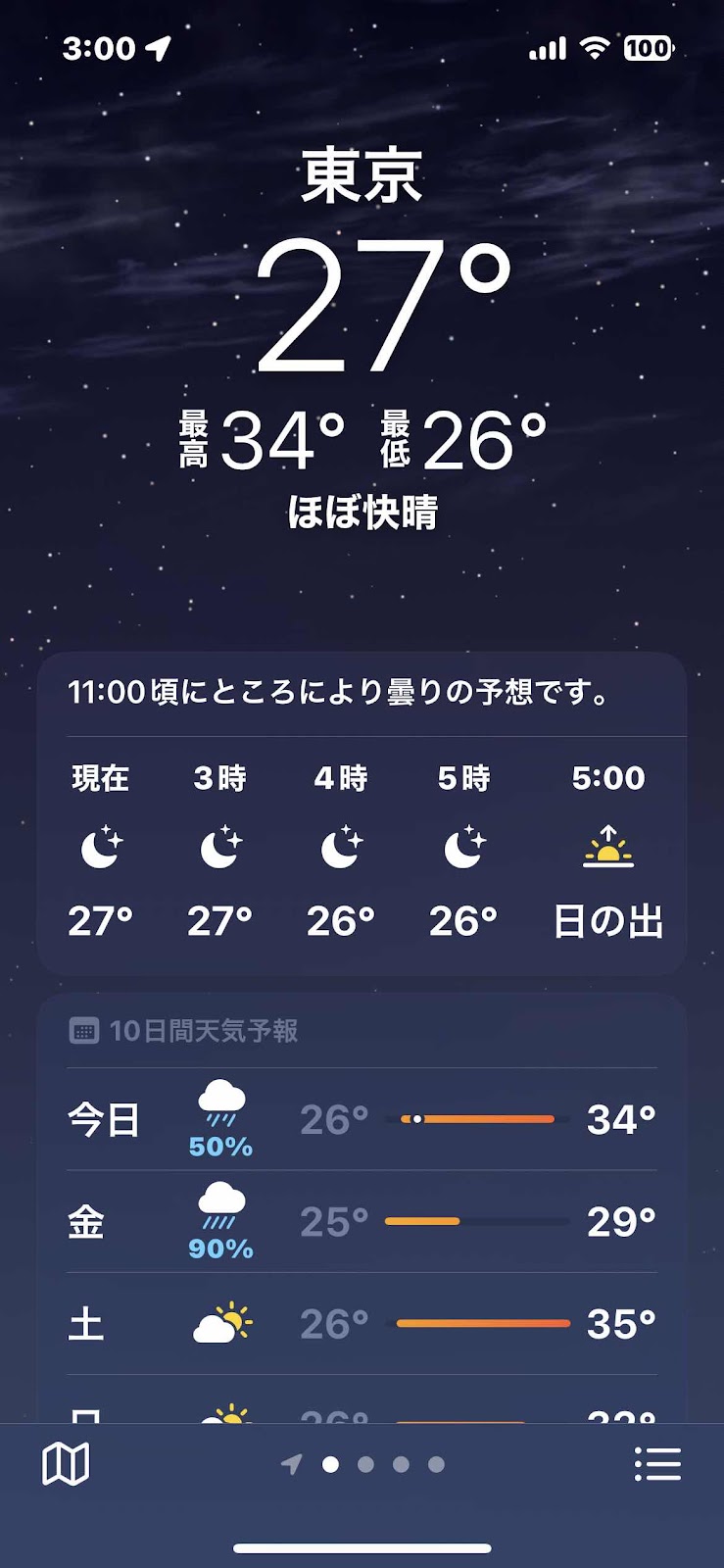Open Friday's (金) forecast details
Screen dimensions: 724x1568
[362, 1222]
